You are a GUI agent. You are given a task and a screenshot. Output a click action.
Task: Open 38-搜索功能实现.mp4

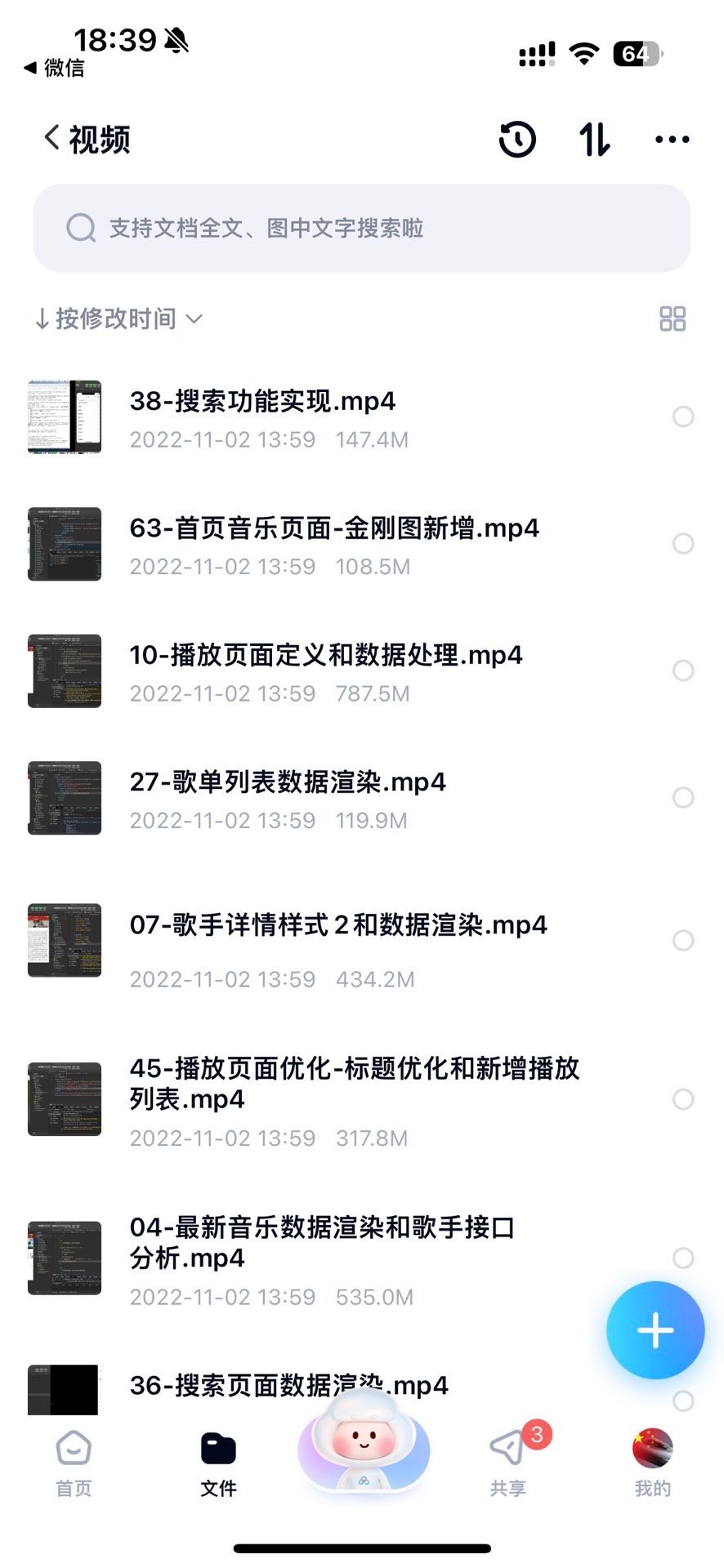tap(262, 402)
